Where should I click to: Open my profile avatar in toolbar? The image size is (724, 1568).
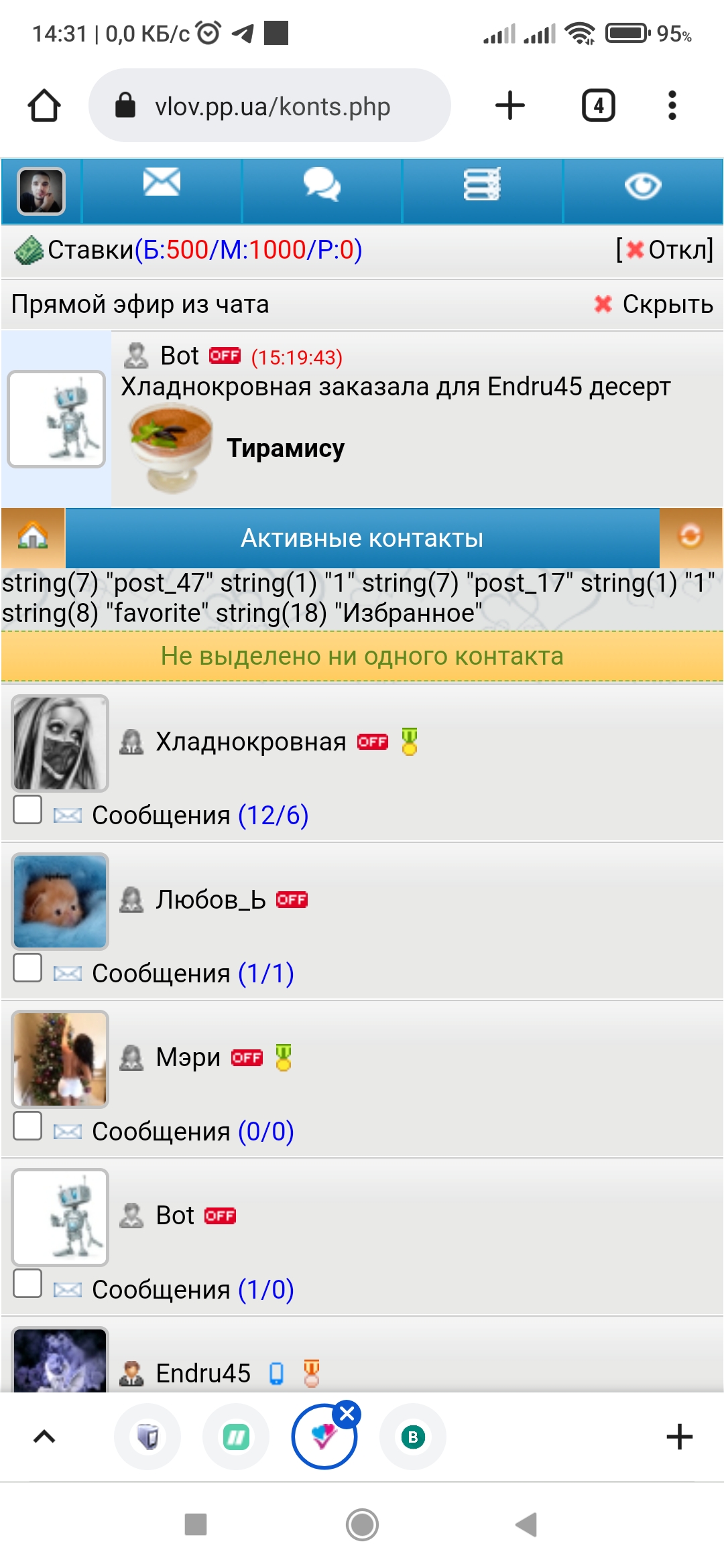(42, 191)
